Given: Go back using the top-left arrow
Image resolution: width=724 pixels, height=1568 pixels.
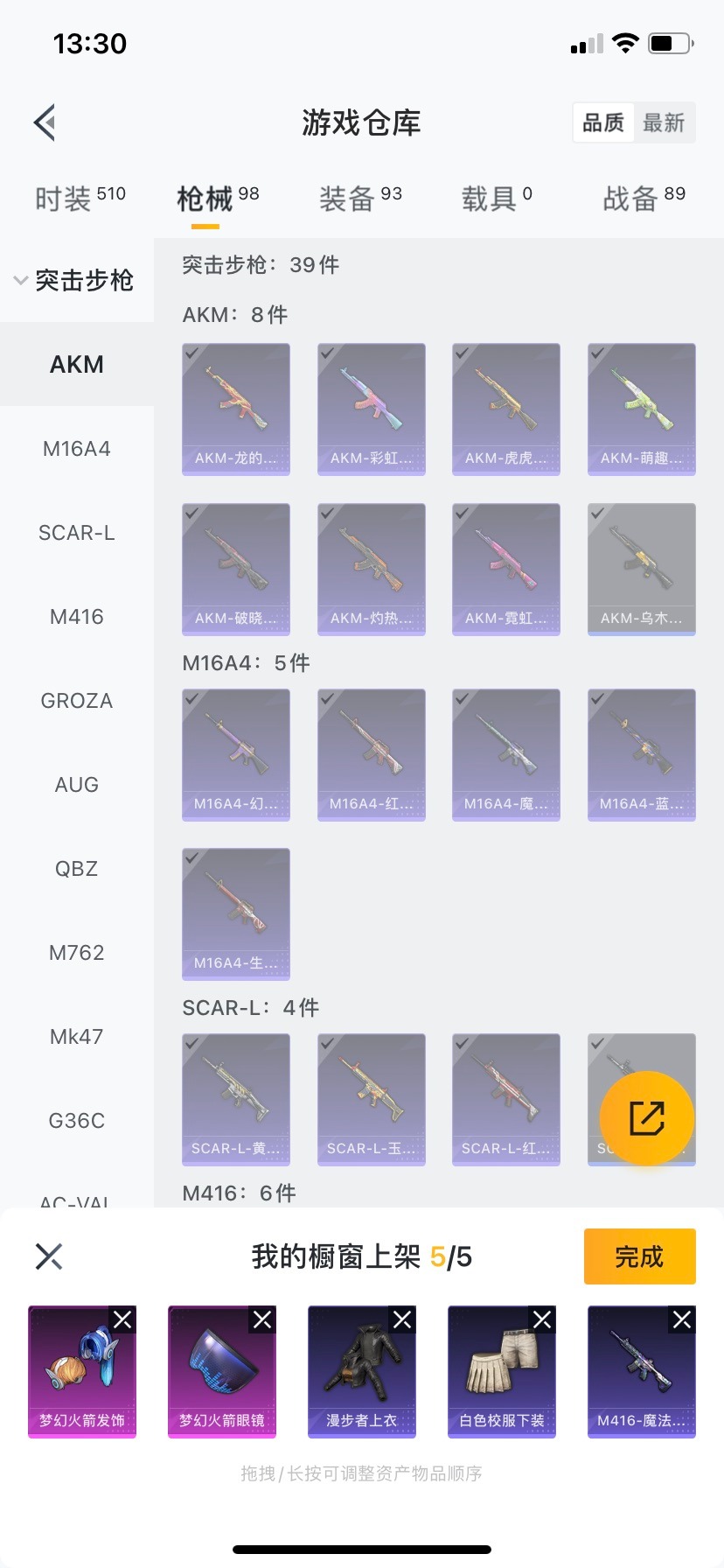Looking at the screenshot, I should 45,122.
